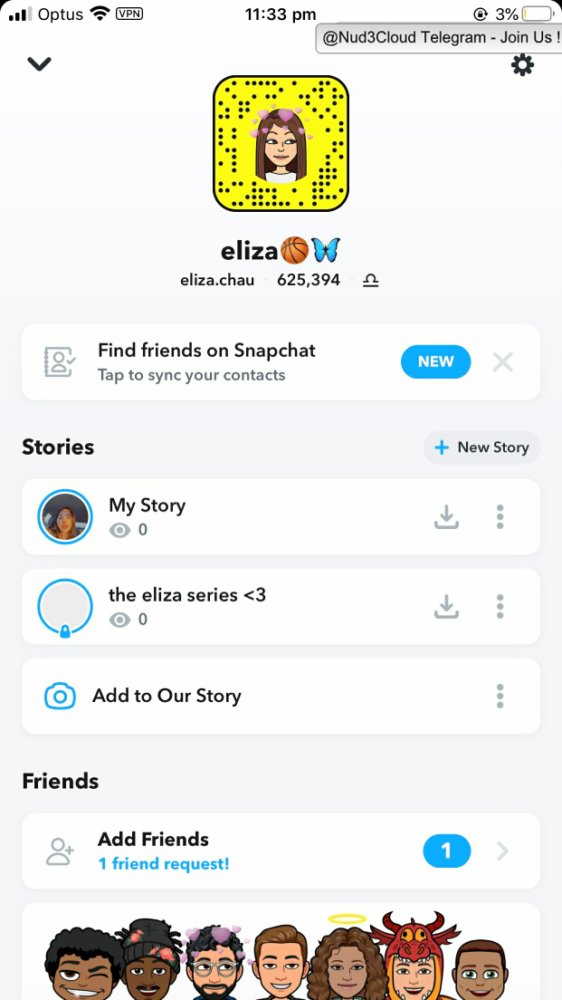
Task: Download the eliza series <3 story
Action: tap(447, 607)
